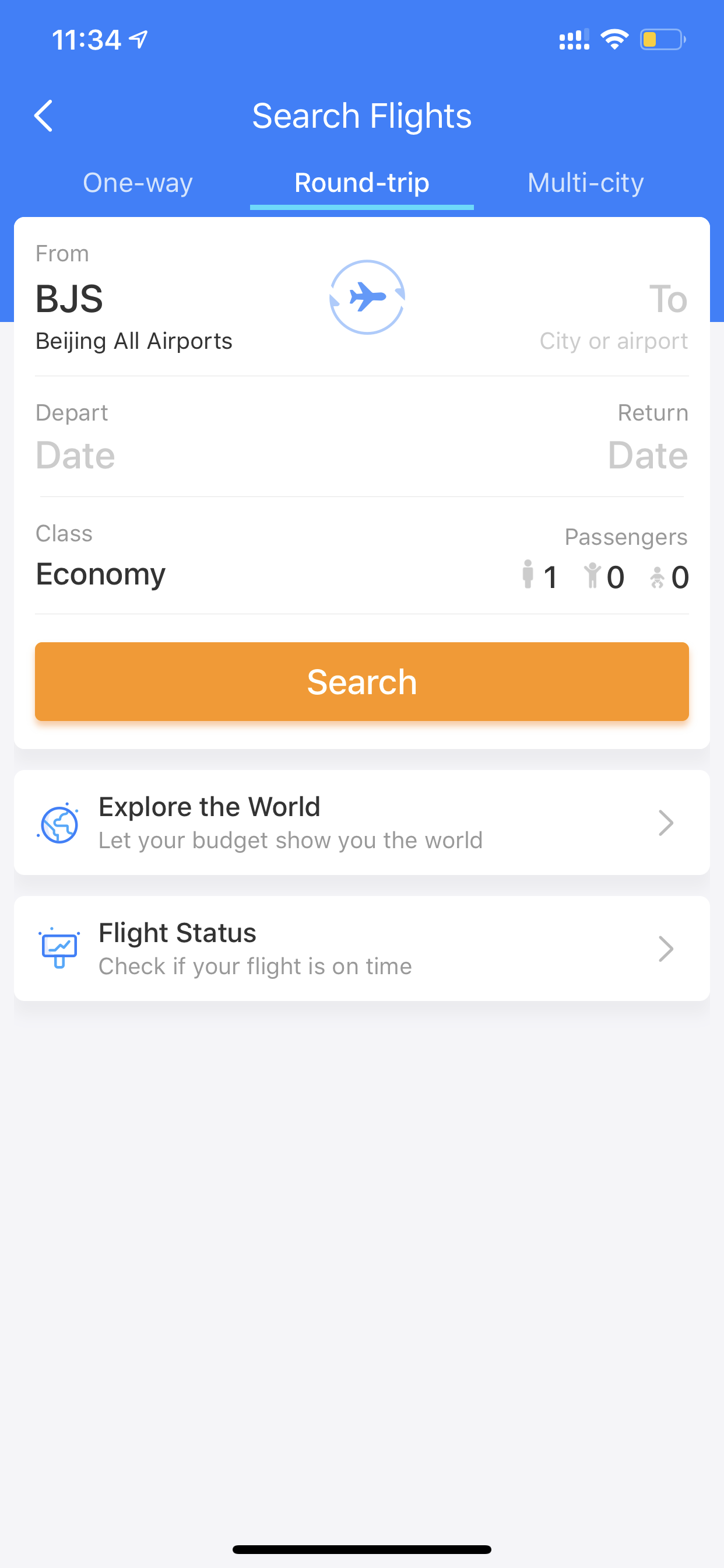Swap origin and destination with plane icon
The image size is (724, 1568).
[x=367, y=297]
